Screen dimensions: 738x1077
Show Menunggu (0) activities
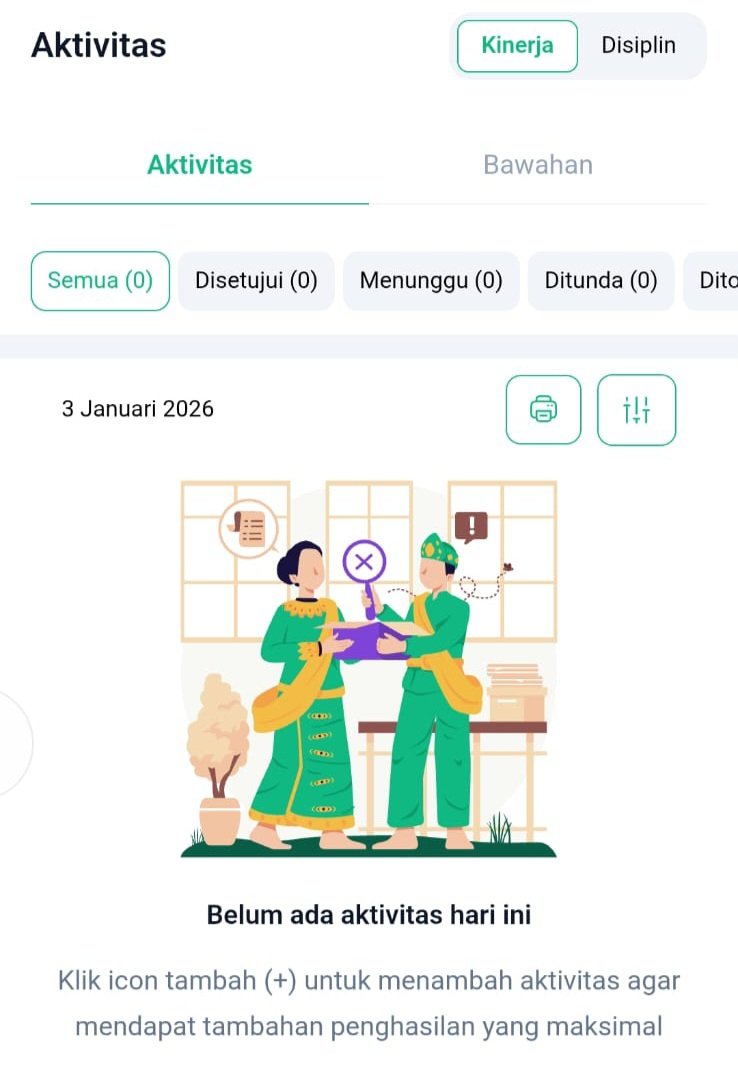(431, 281)
